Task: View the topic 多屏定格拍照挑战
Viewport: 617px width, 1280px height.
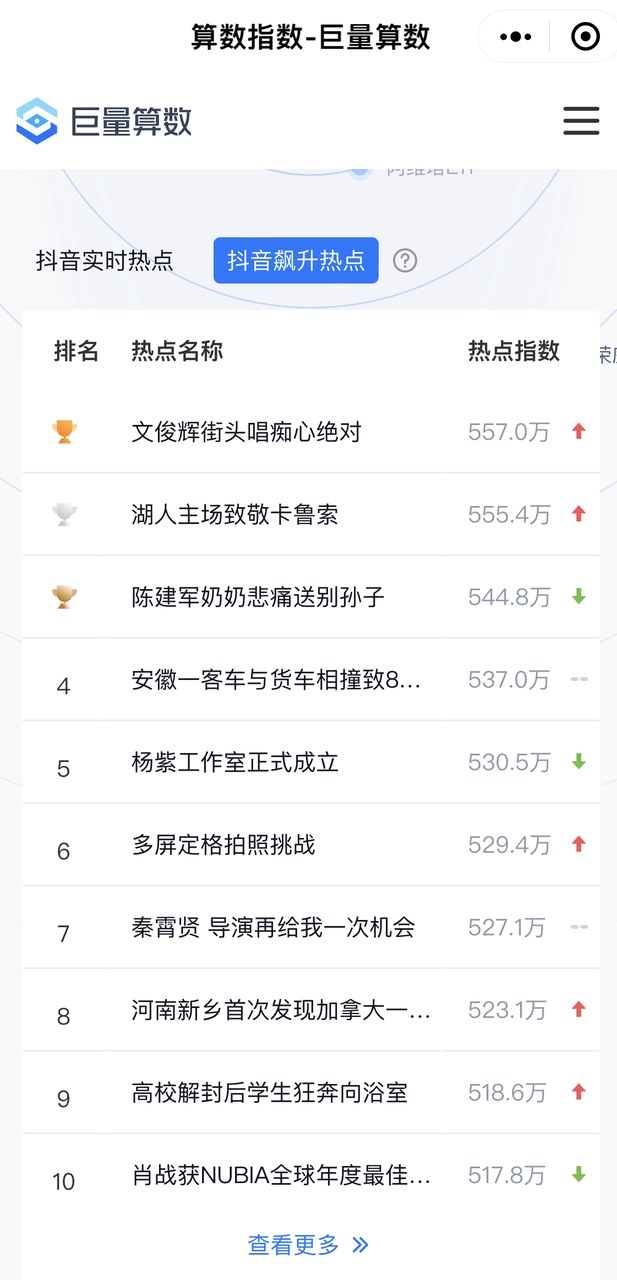Action: coord(223,845)
